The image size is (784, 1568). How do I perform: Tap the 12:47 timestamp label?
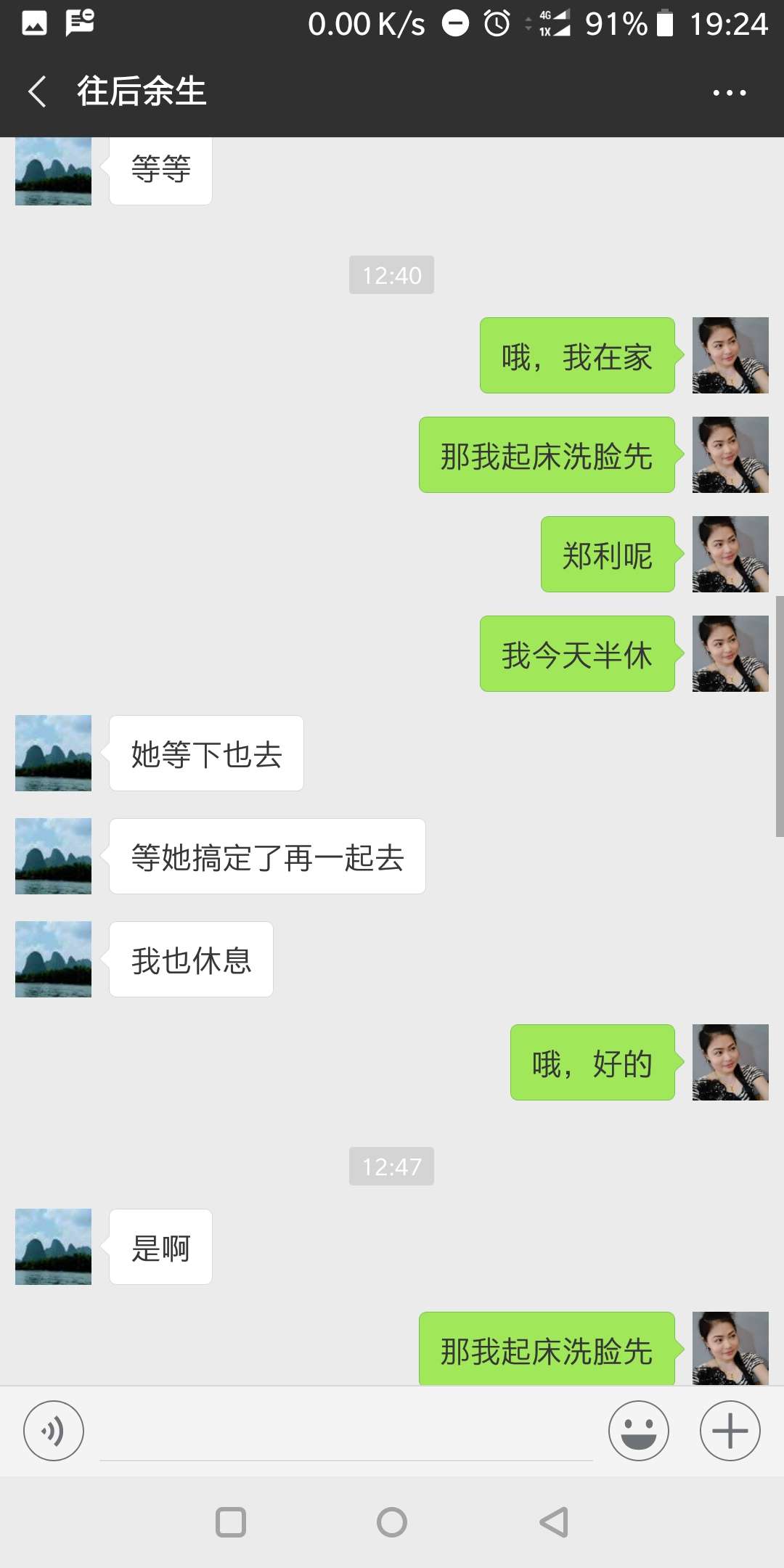tap(391, 1167)
